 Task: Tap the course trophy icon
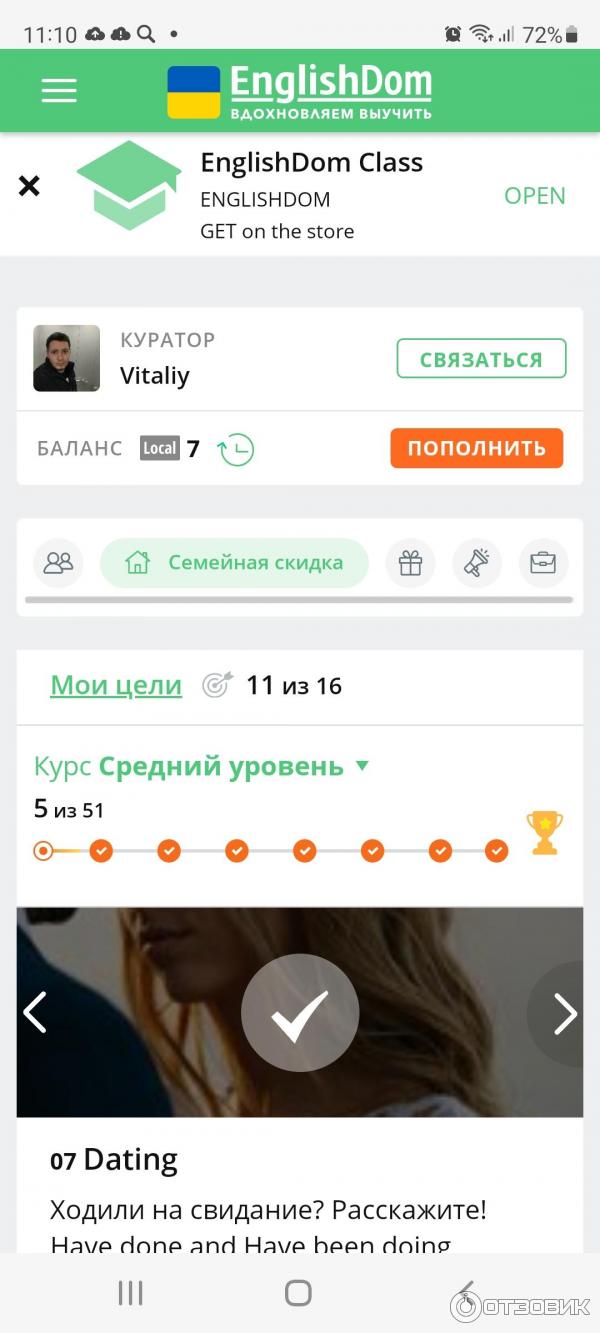(x=544, y=832)
